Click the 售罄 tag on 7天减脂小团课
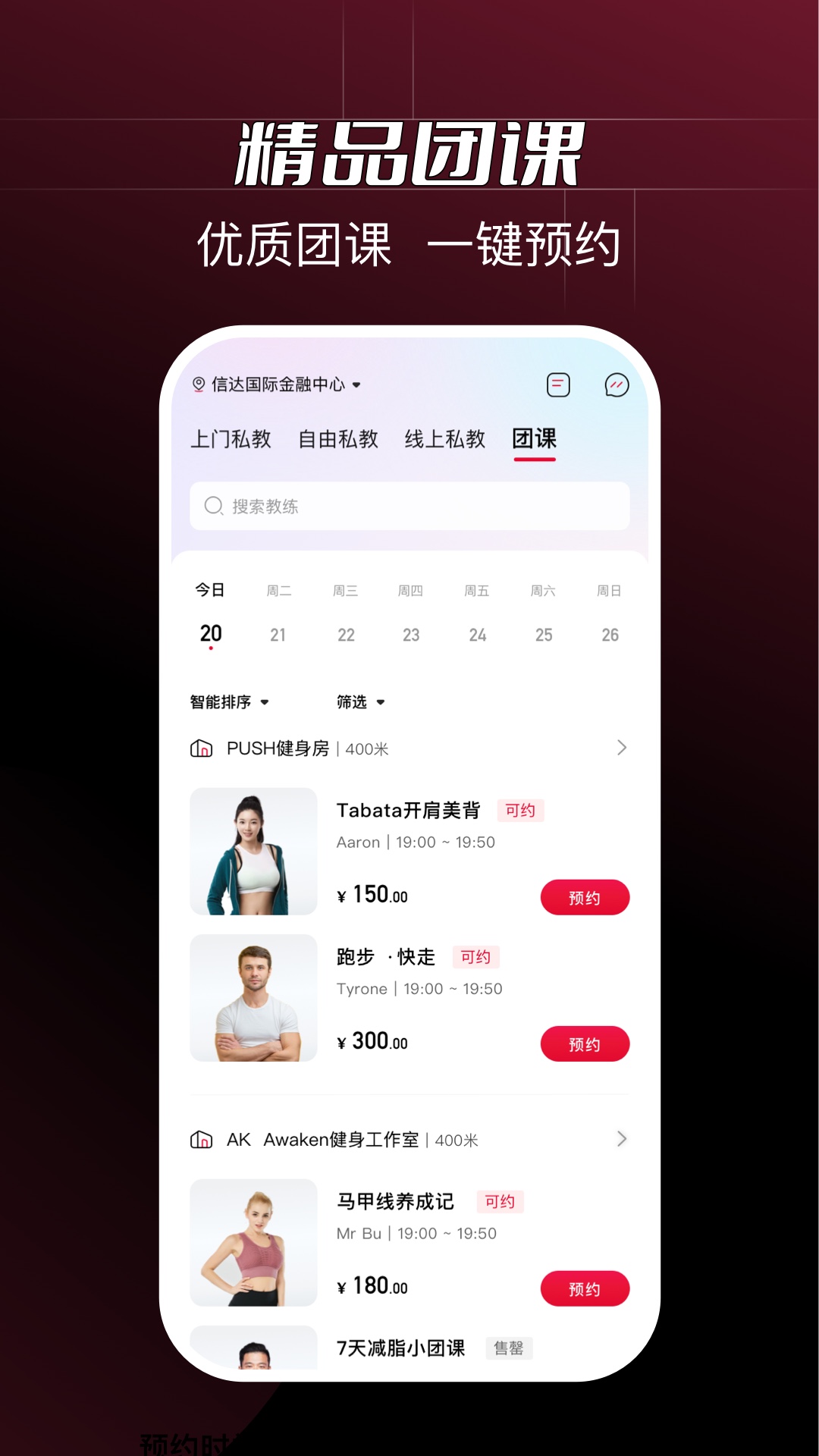Image resolution: width=819 pixels, height=1456 pixels. coord(510,1348)
